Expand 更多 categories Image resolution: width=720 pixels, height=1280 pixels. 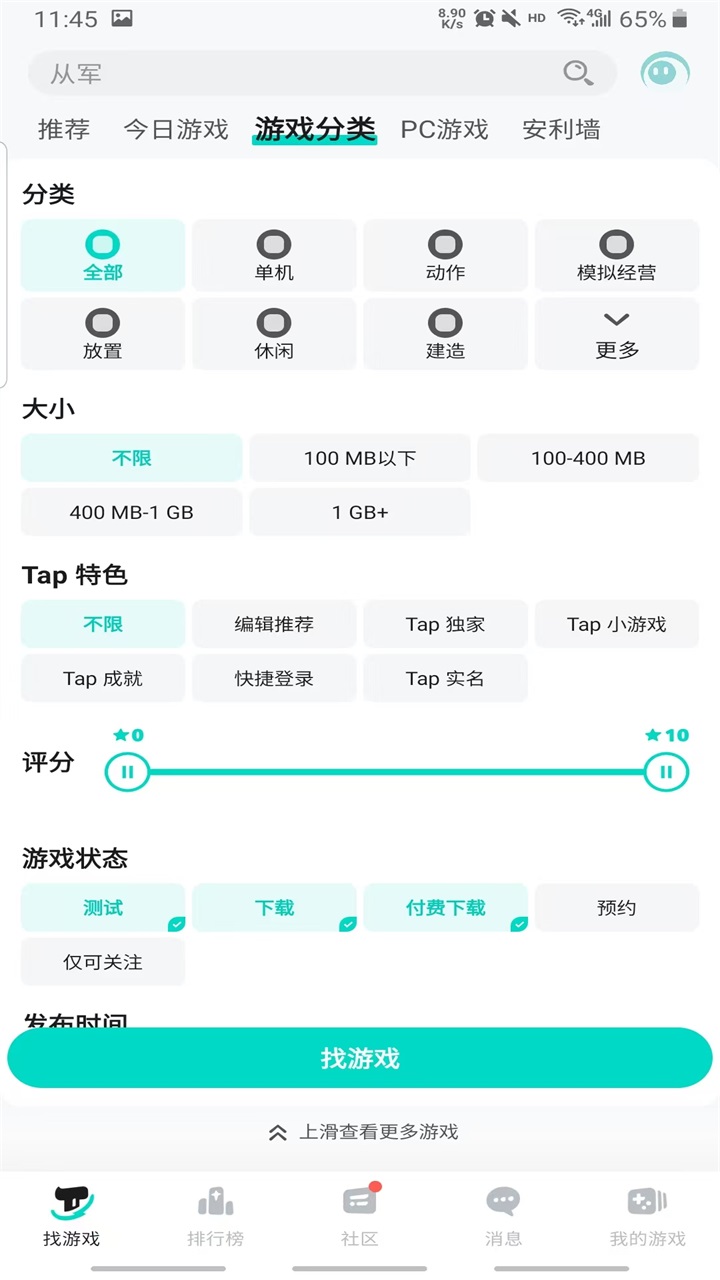617,334
